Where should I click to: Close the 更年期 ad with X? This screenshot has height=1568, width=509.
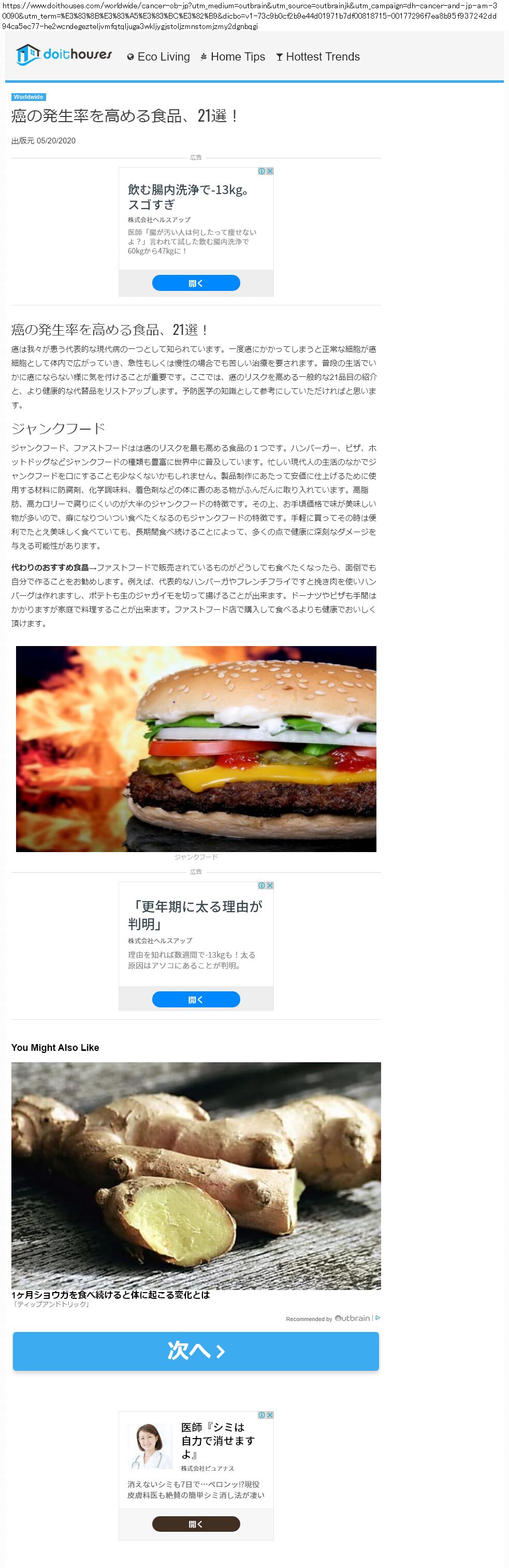click(x=270, y=886)
